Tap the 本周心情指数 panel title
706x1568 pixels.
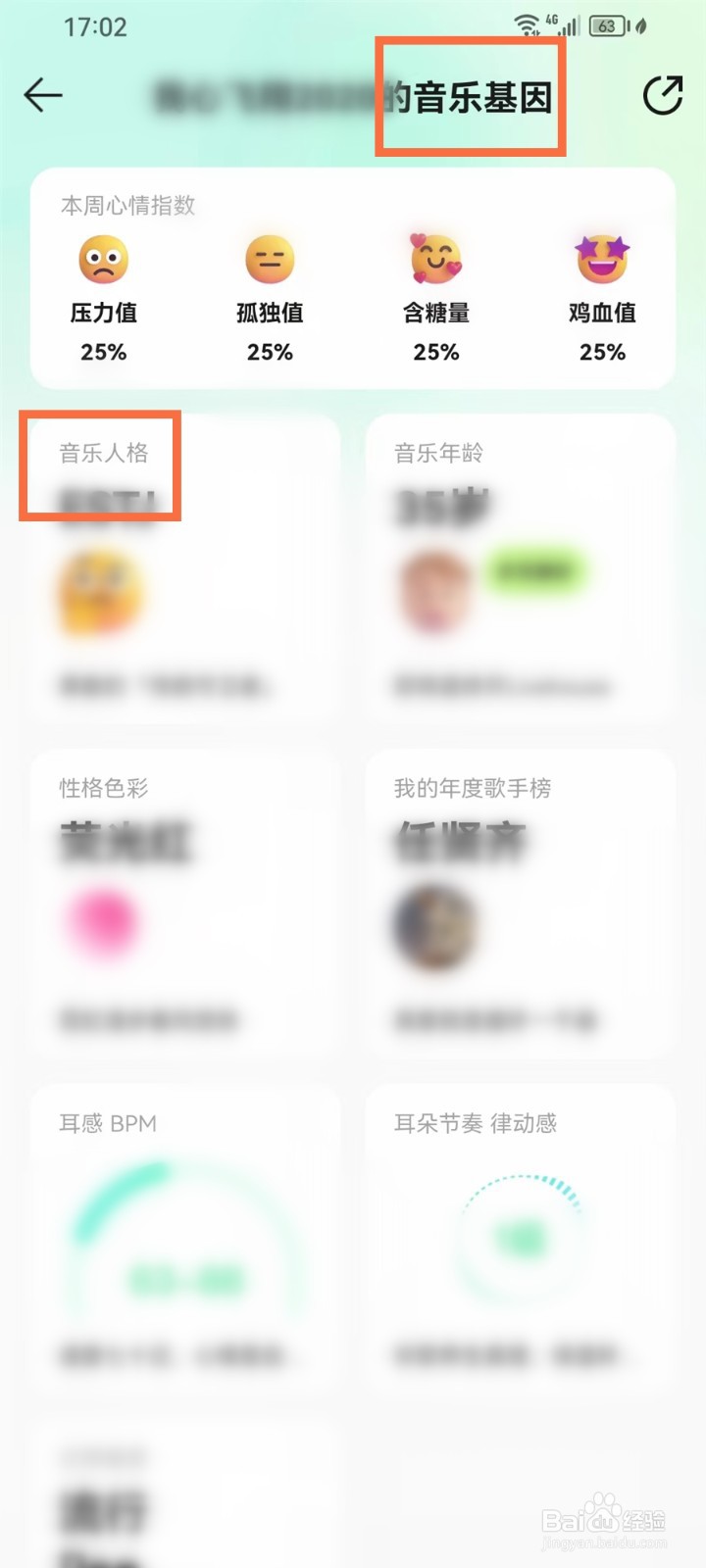click(x=128, y=206)
